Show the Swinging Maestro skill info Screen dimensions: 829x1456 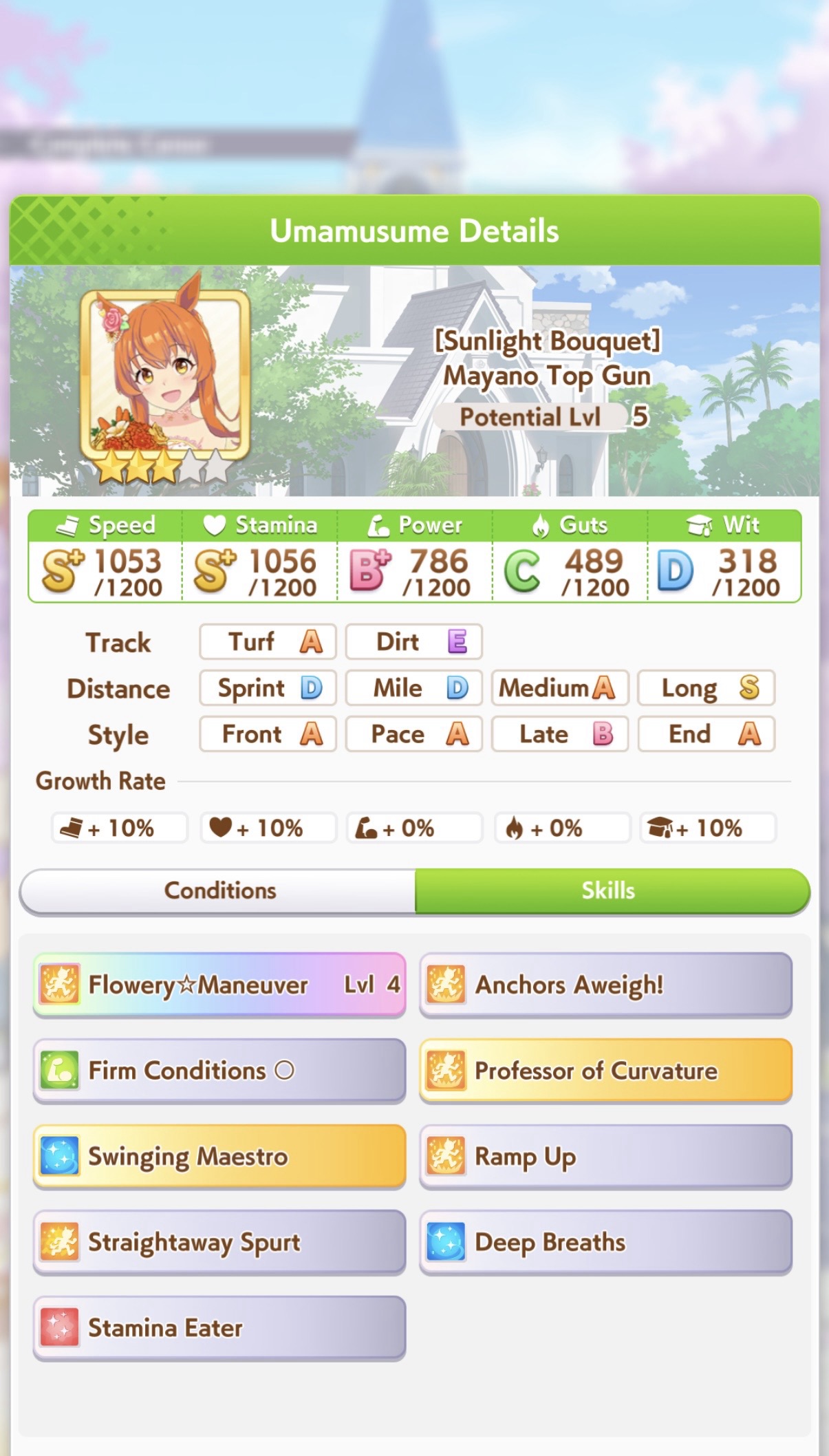coord(219,1157)
